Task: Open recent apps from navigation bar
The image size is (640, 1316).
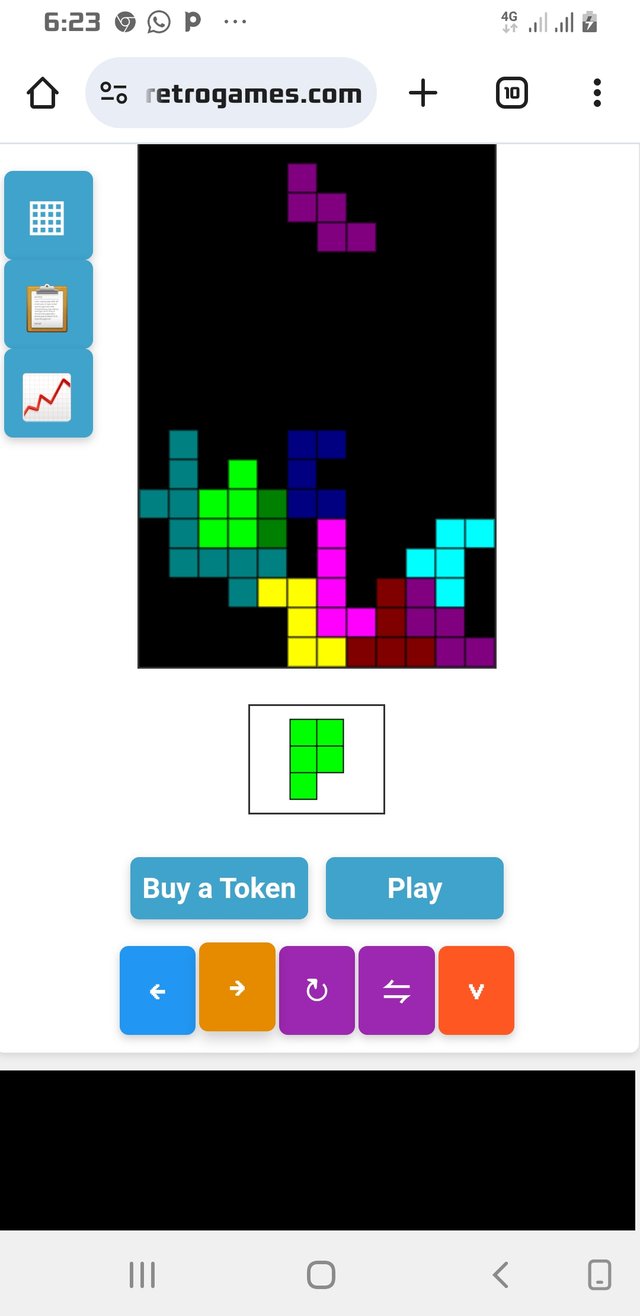Action: [142, 1274]
